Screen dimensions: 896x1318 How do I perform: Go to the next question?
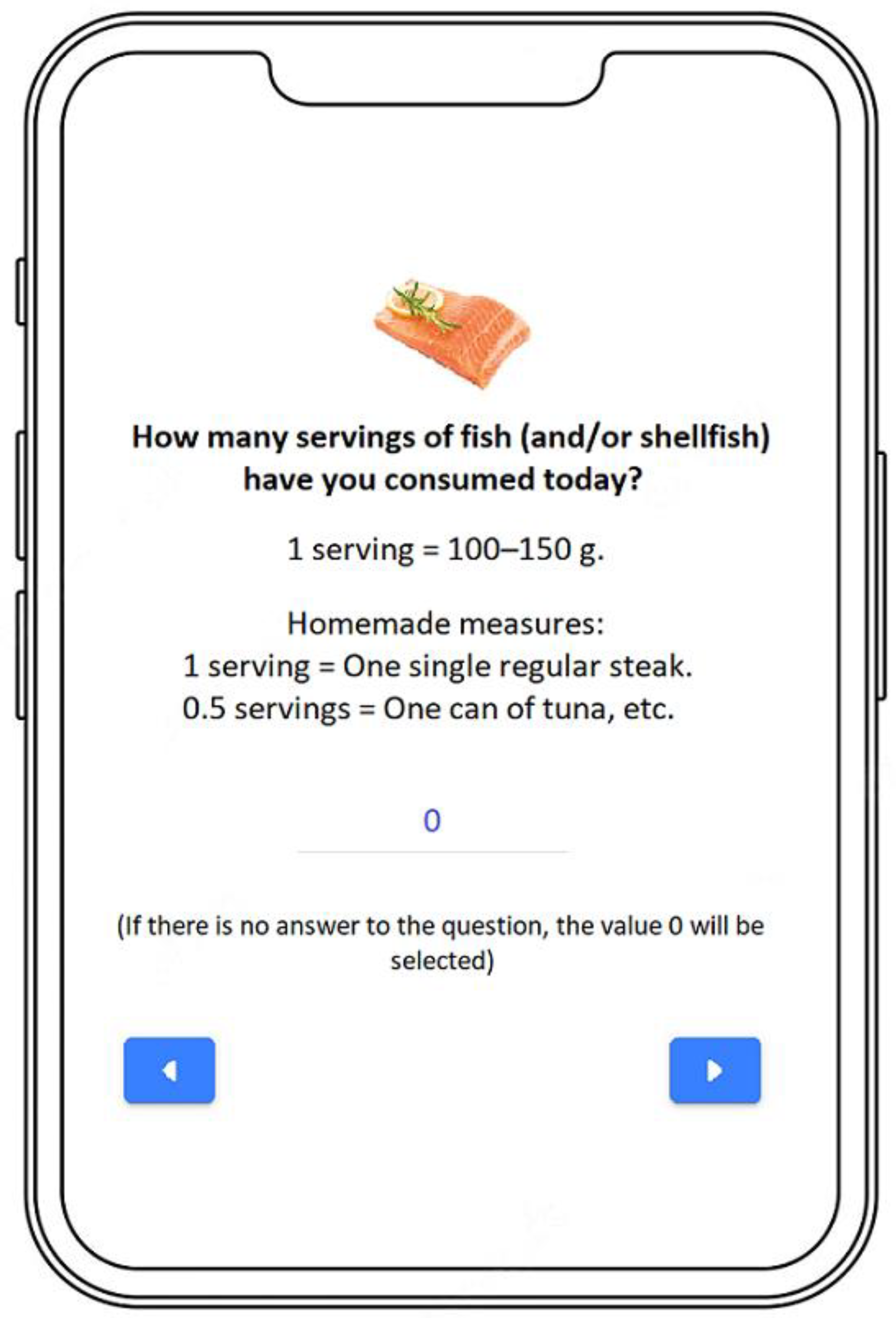[714, 1070]
